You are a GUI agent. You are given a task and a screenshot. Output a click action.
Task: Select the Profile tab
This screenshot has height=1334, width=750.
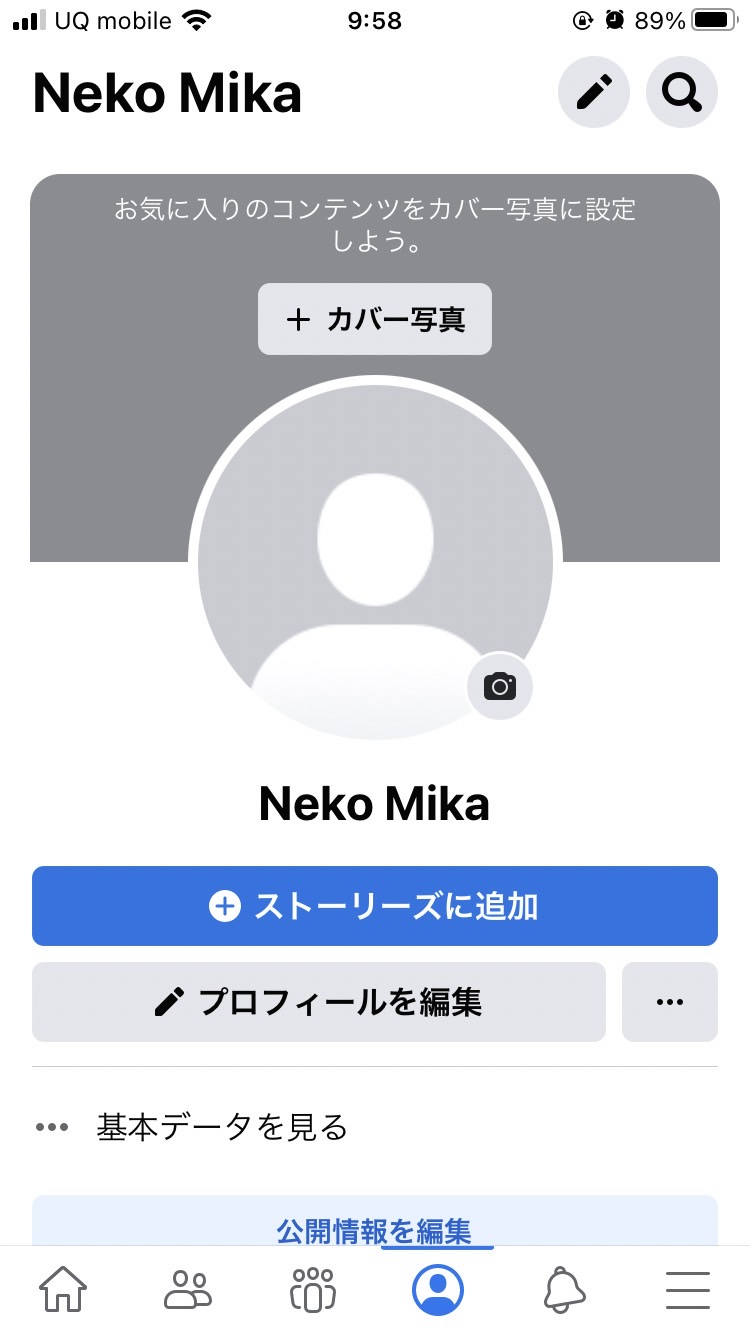coord(438,1288)
